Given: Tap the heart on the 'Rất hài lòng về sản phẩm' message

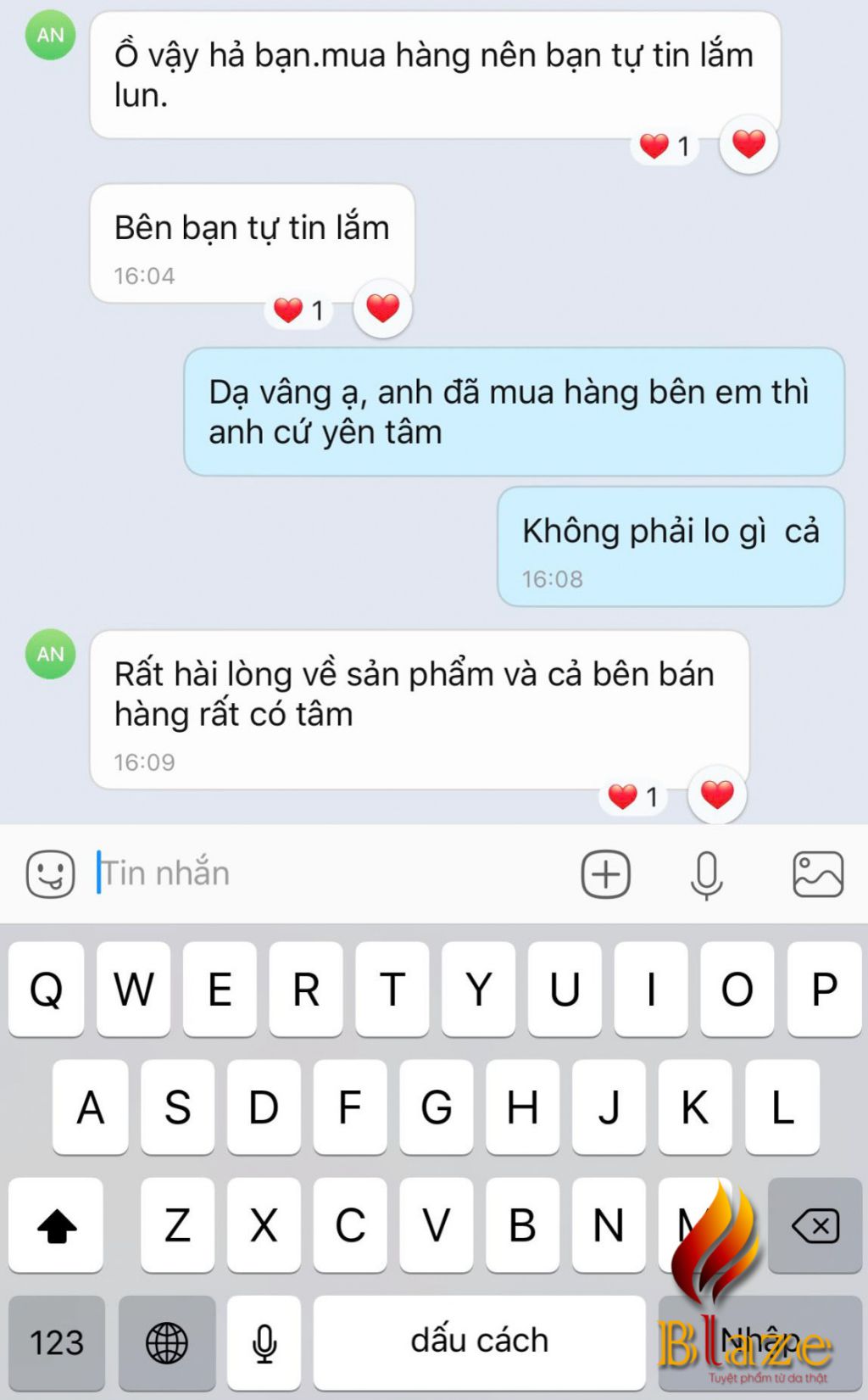Looking at the screenshot, I should point(717,795).
